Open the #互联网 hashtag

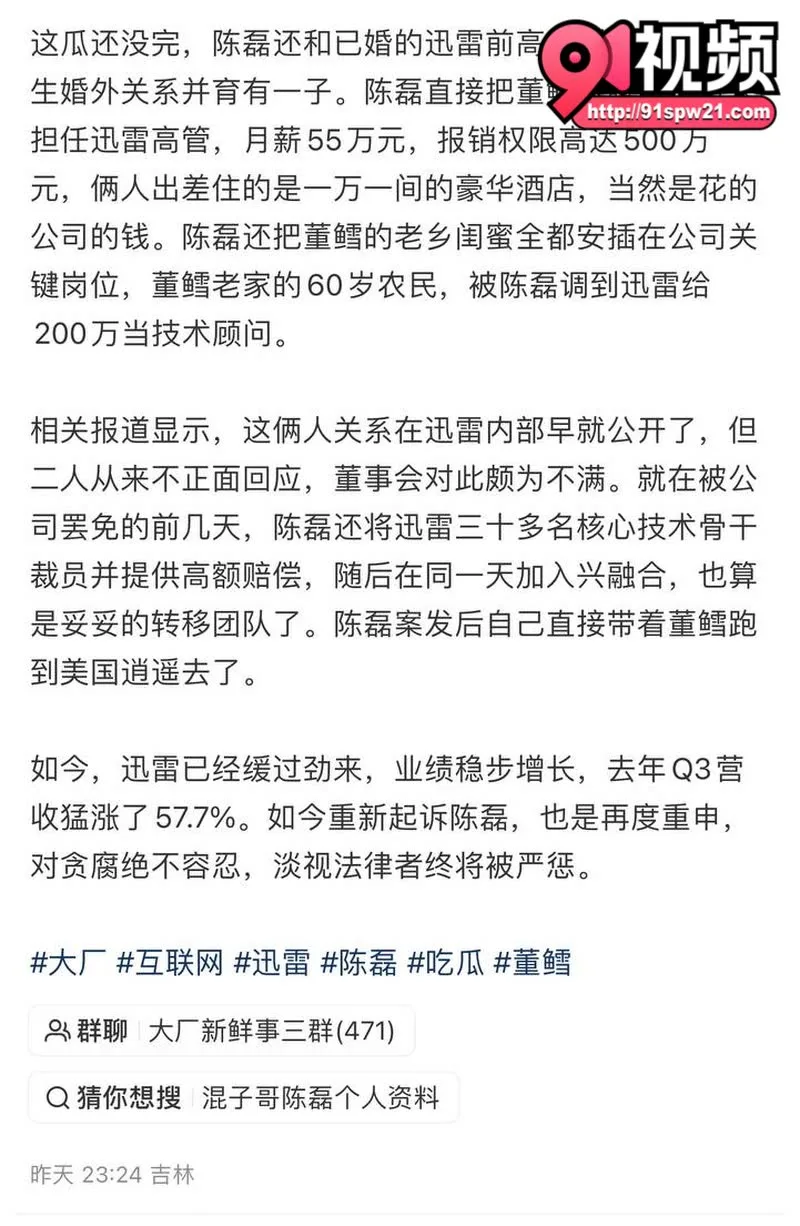[x=169, y=962]
